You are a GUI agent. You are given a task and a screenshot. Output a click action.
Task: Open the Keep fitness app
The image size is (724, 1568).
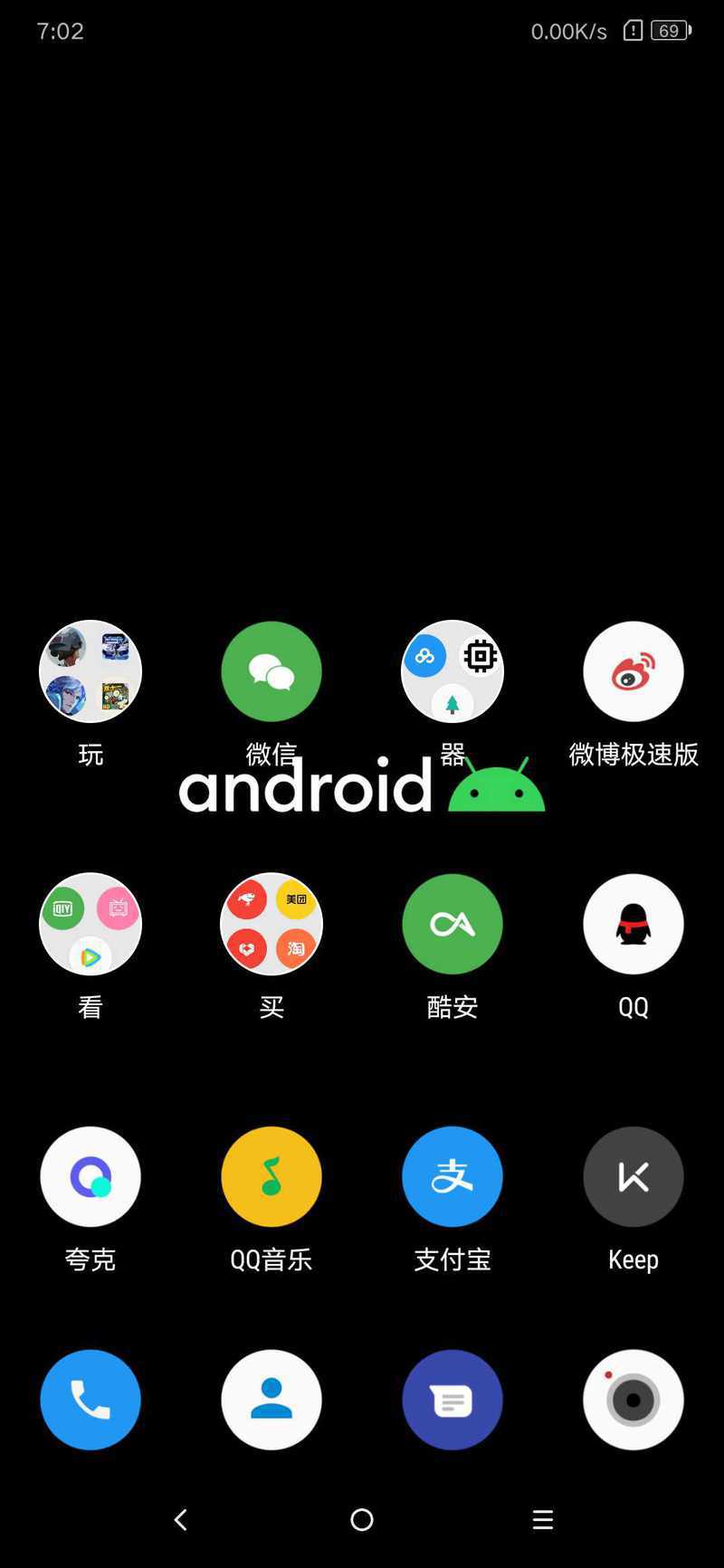point(633,1176)
